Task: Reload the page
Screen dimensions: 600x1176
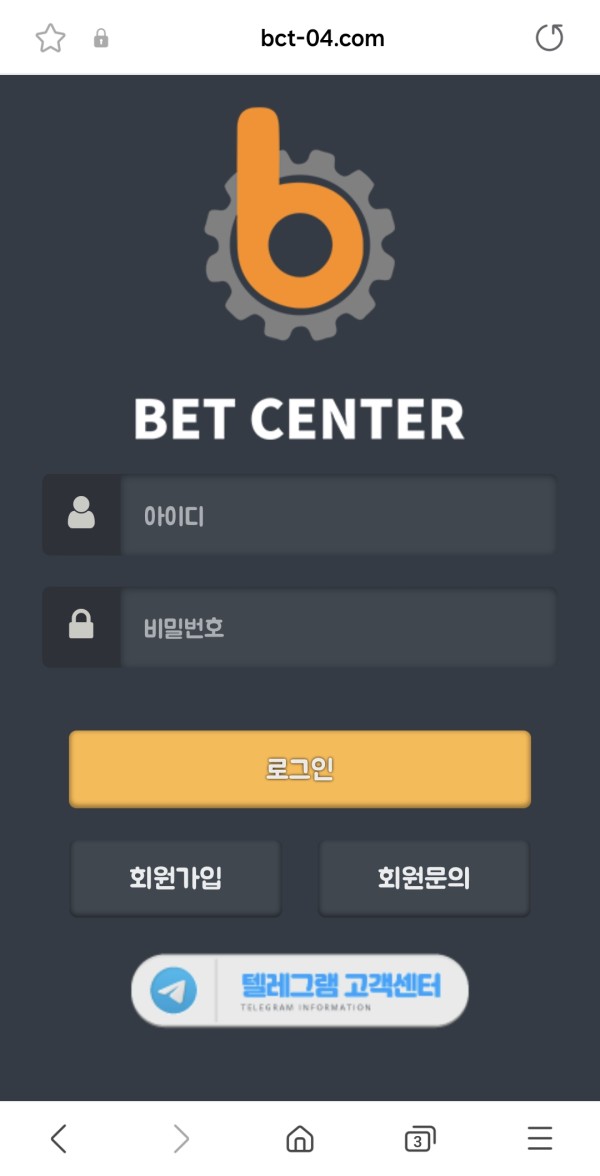Action: (x=549, y=39)
